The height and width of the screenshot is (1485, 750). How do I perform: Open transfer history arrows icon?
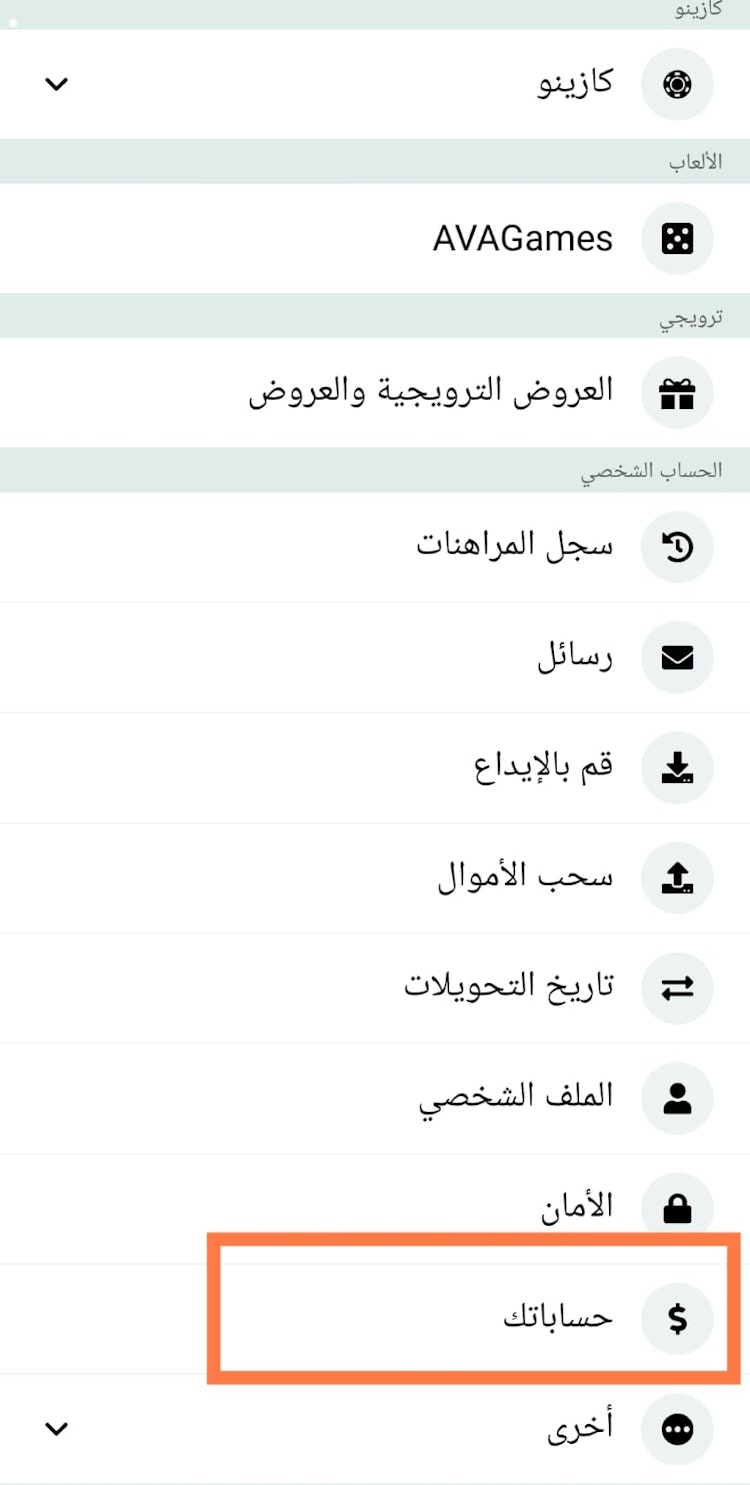point(678,988)
